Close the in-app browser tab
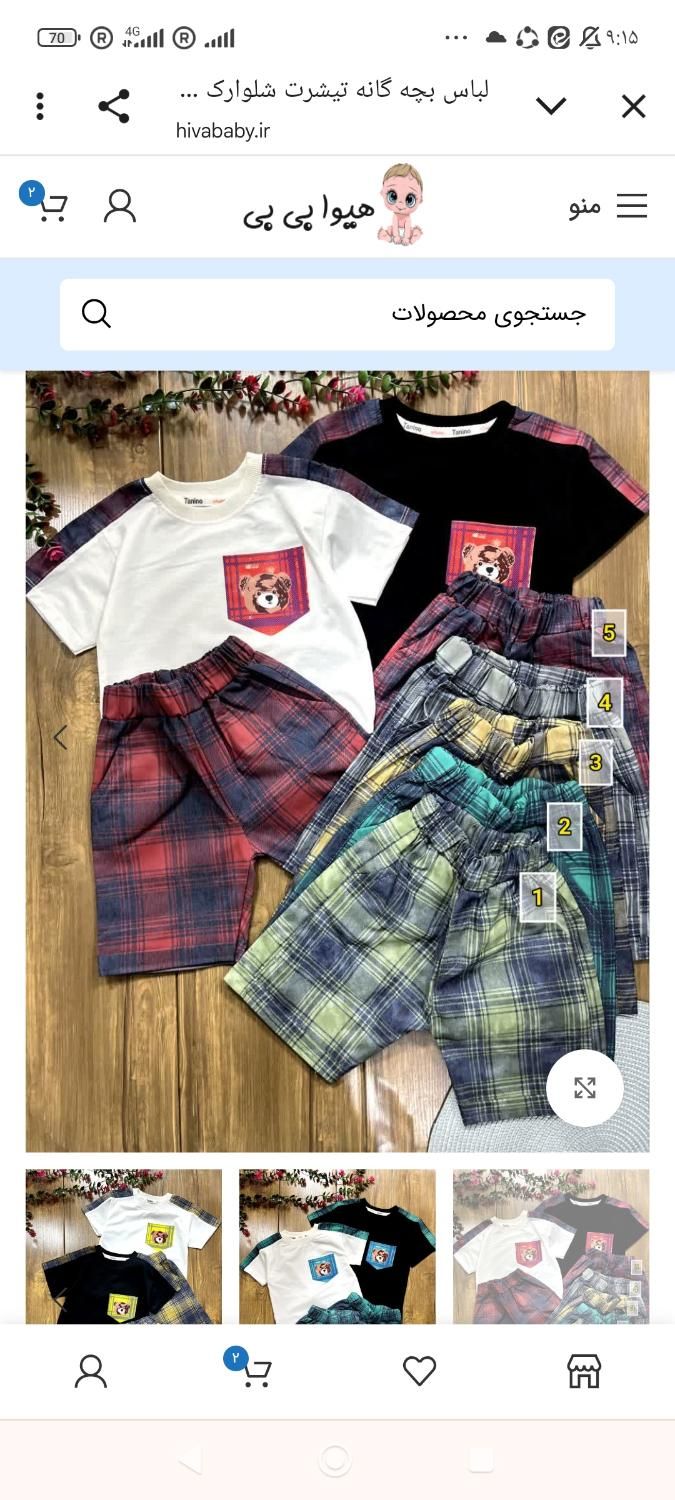 (x=633, y=106)
